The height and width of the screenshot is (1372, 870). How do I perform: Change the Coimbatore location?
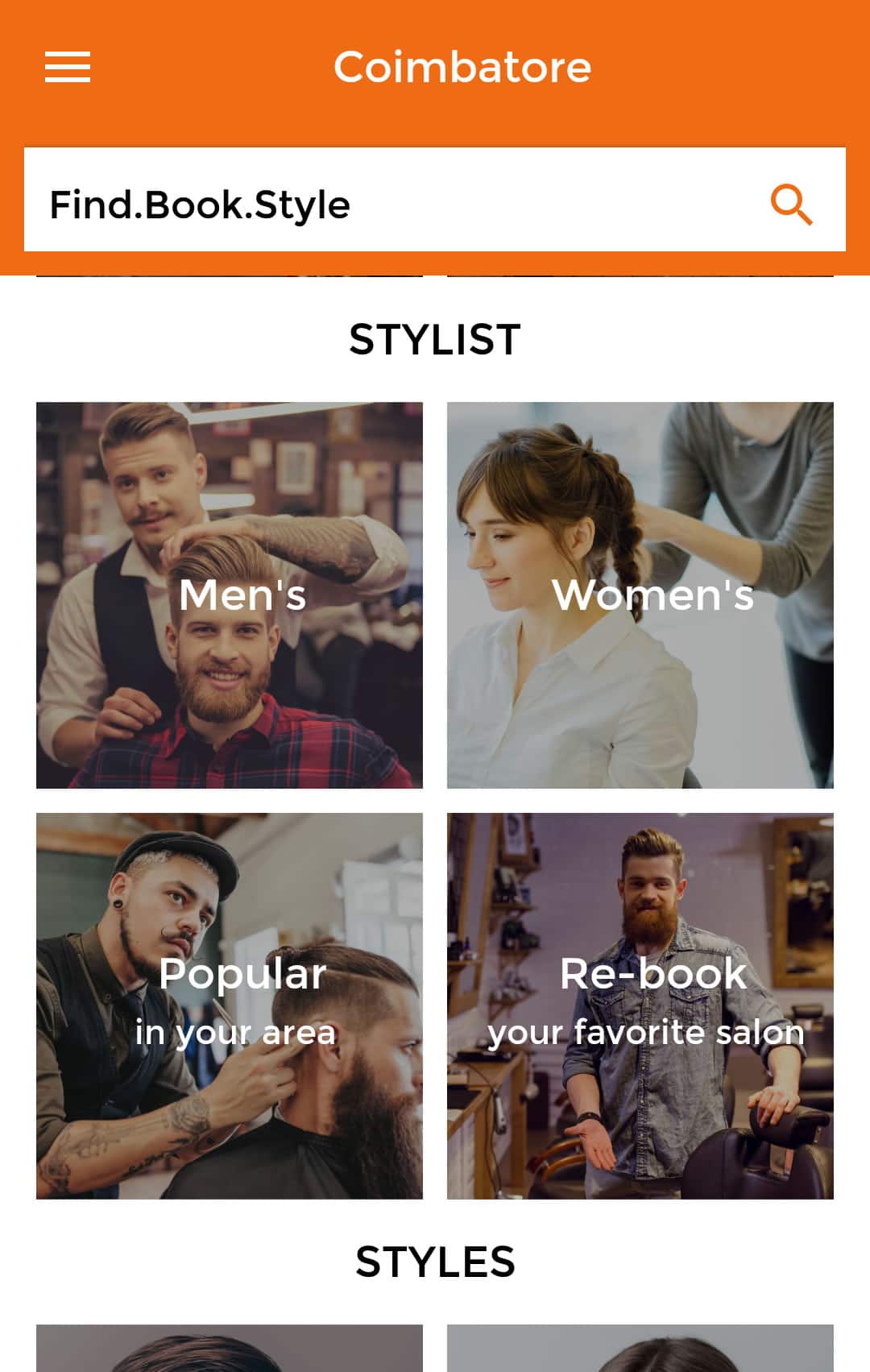[x=462, y=67]
